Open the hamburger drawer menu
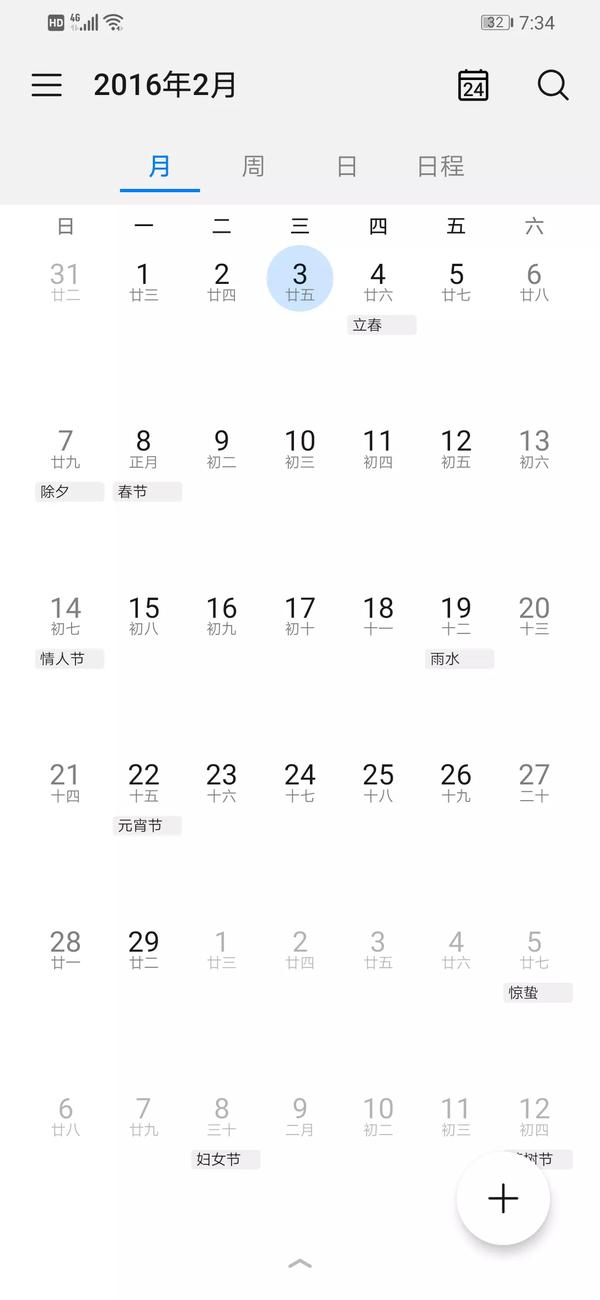600x1300 pixels. point(47,85)
